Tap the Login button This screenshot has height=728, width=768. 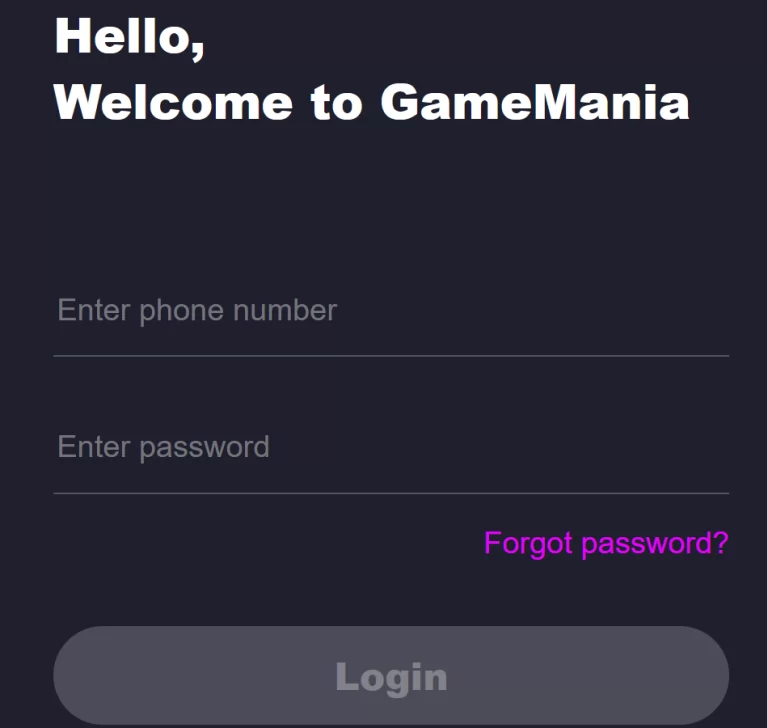click(391, 676)
